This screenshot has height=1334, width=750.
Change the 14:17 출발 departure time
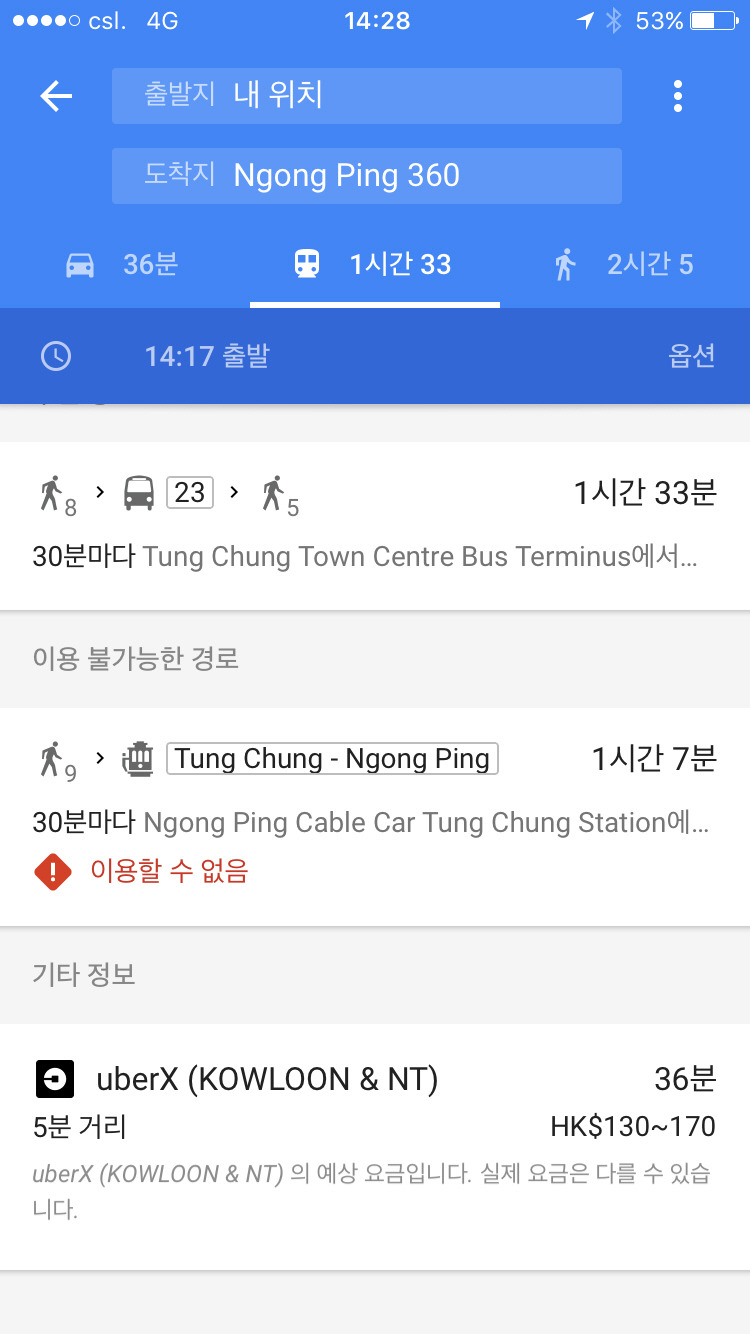pos(207,356)
